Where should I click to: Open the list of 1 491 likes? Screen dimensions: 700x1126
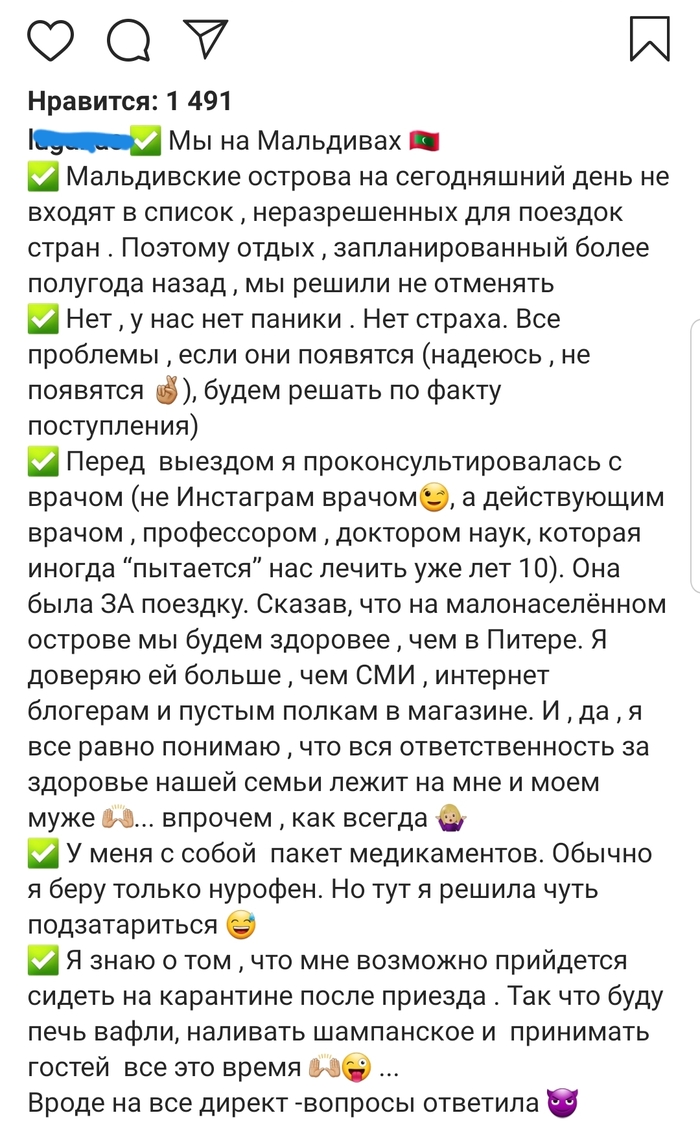click(130, 101)
